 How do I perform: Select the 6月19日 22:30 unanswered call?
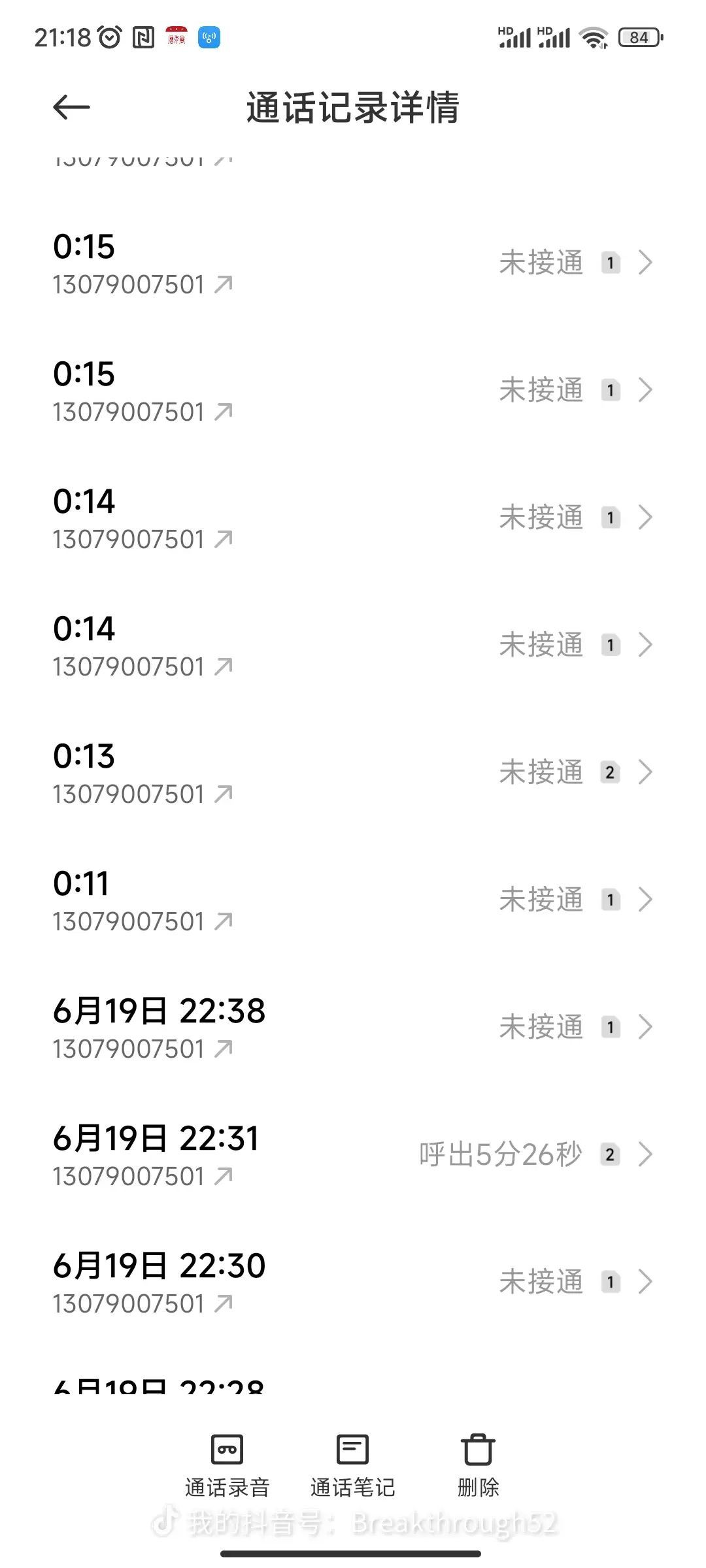[353, 1282]
